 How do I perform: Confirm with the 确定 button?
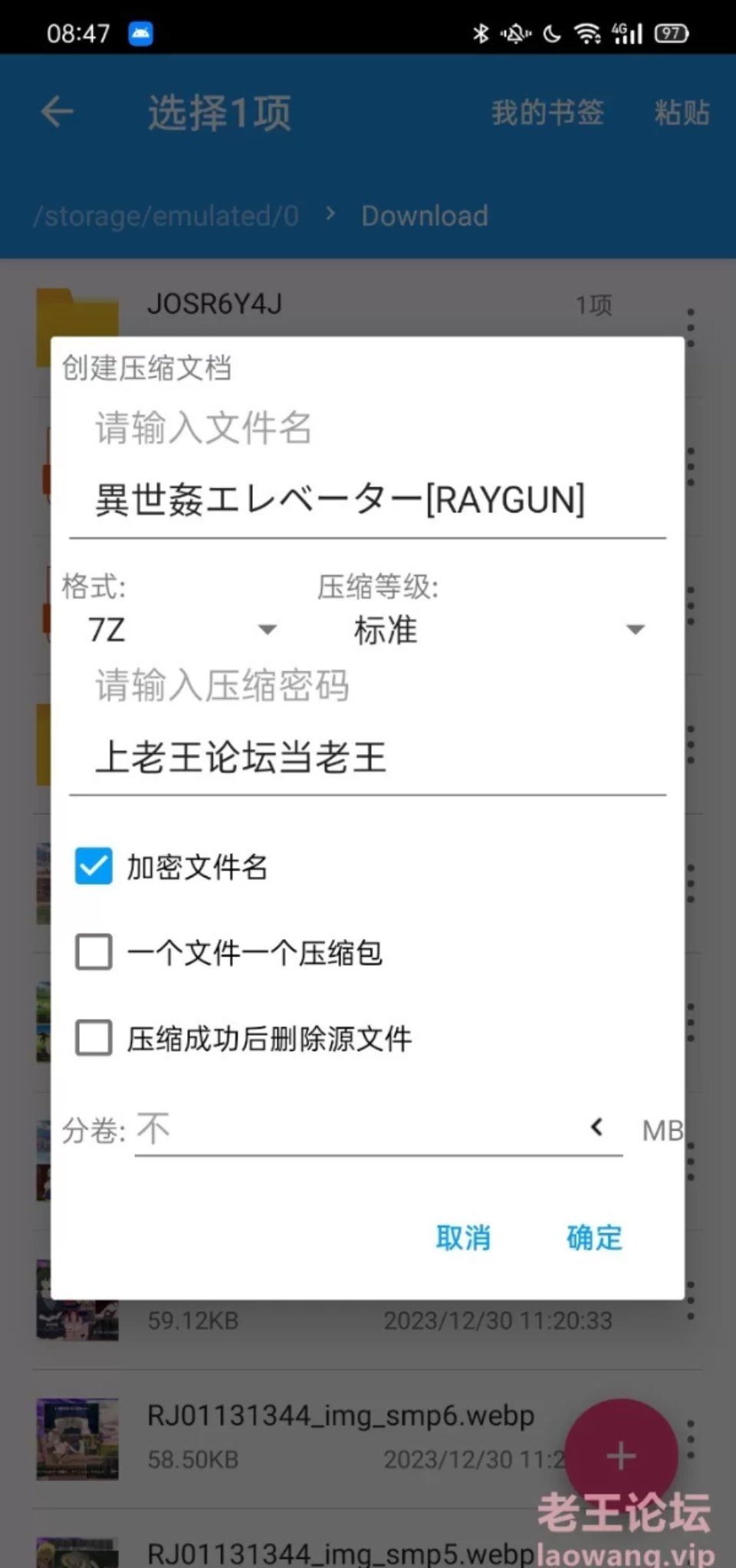pos(594,1238)
